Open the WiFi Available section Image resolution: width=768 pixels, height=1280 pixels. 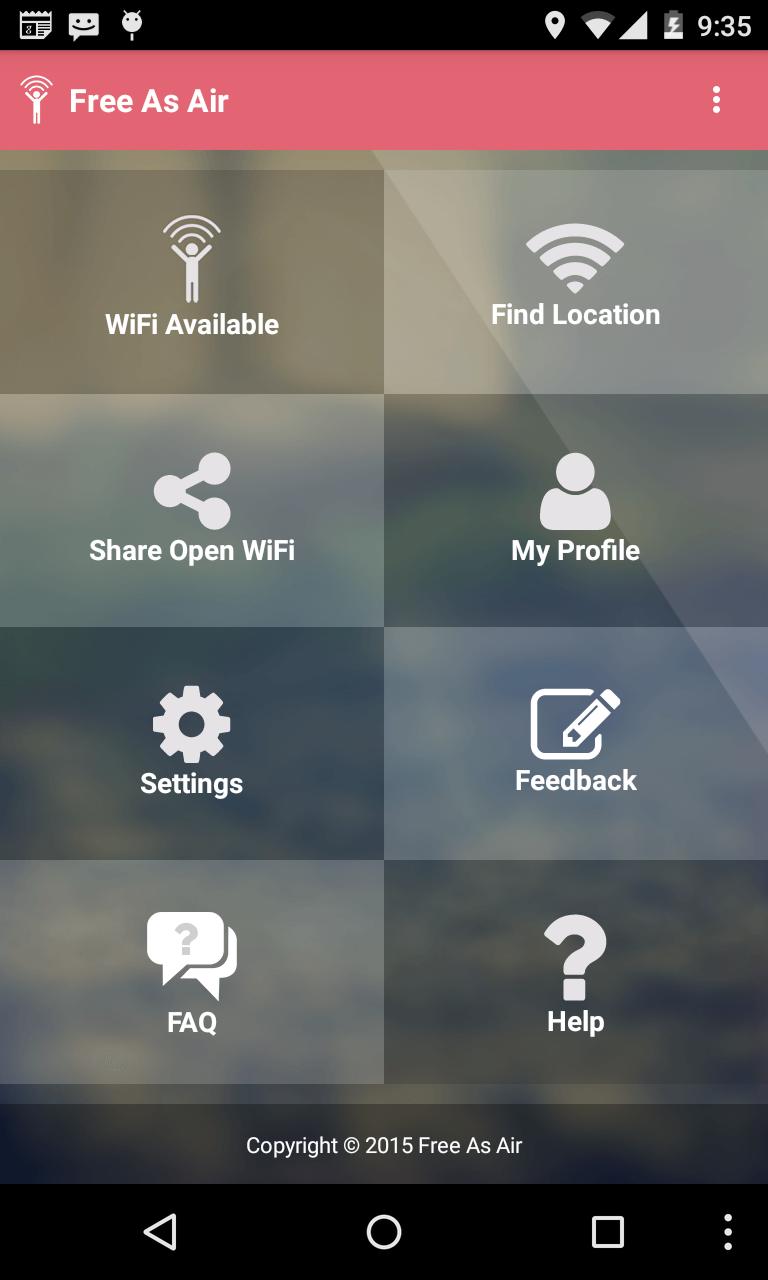191,280
